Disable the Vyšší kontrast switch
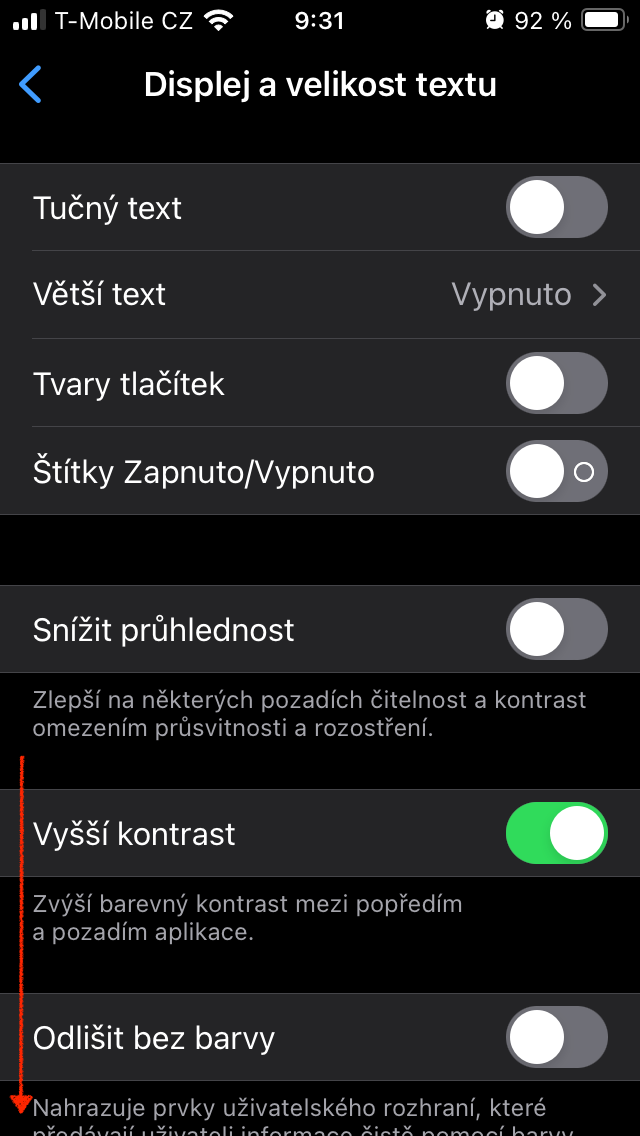This screenshot has height=1136, width=640. (x=556, y=833)
